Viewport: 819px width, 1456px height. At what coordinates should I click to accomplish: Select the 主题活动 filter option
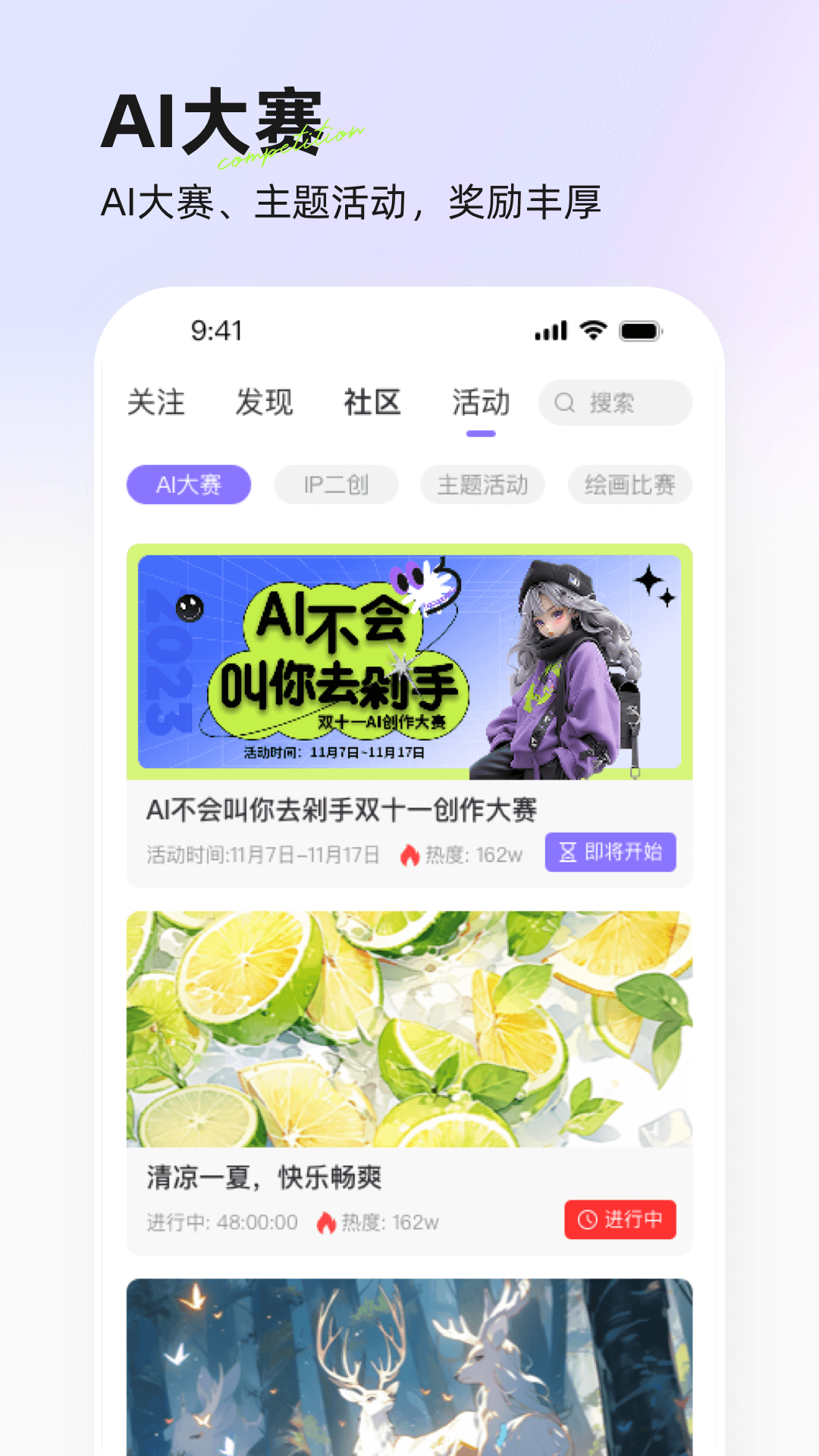[483, 485]
